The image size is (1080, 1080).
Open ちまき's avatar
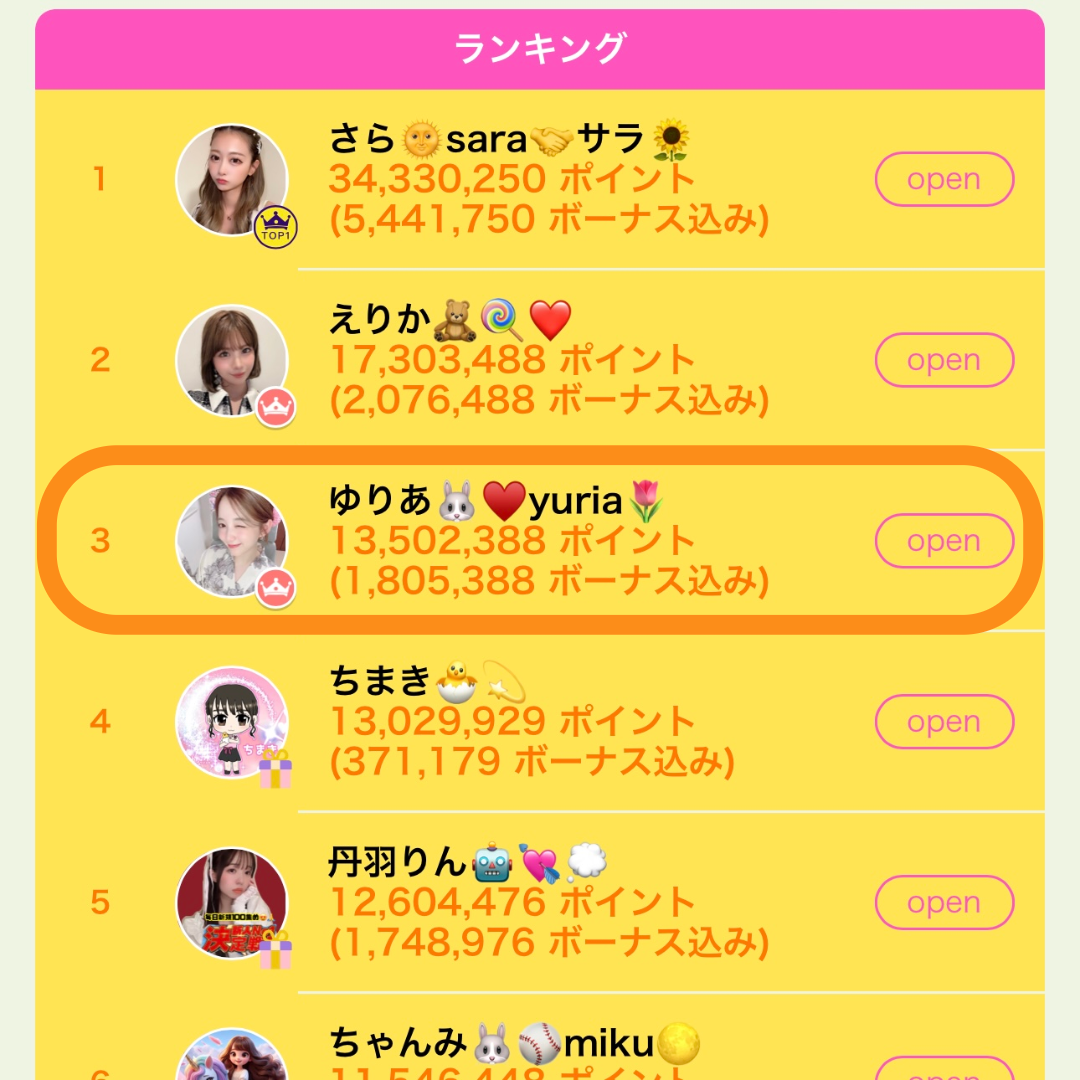[232, 722]
